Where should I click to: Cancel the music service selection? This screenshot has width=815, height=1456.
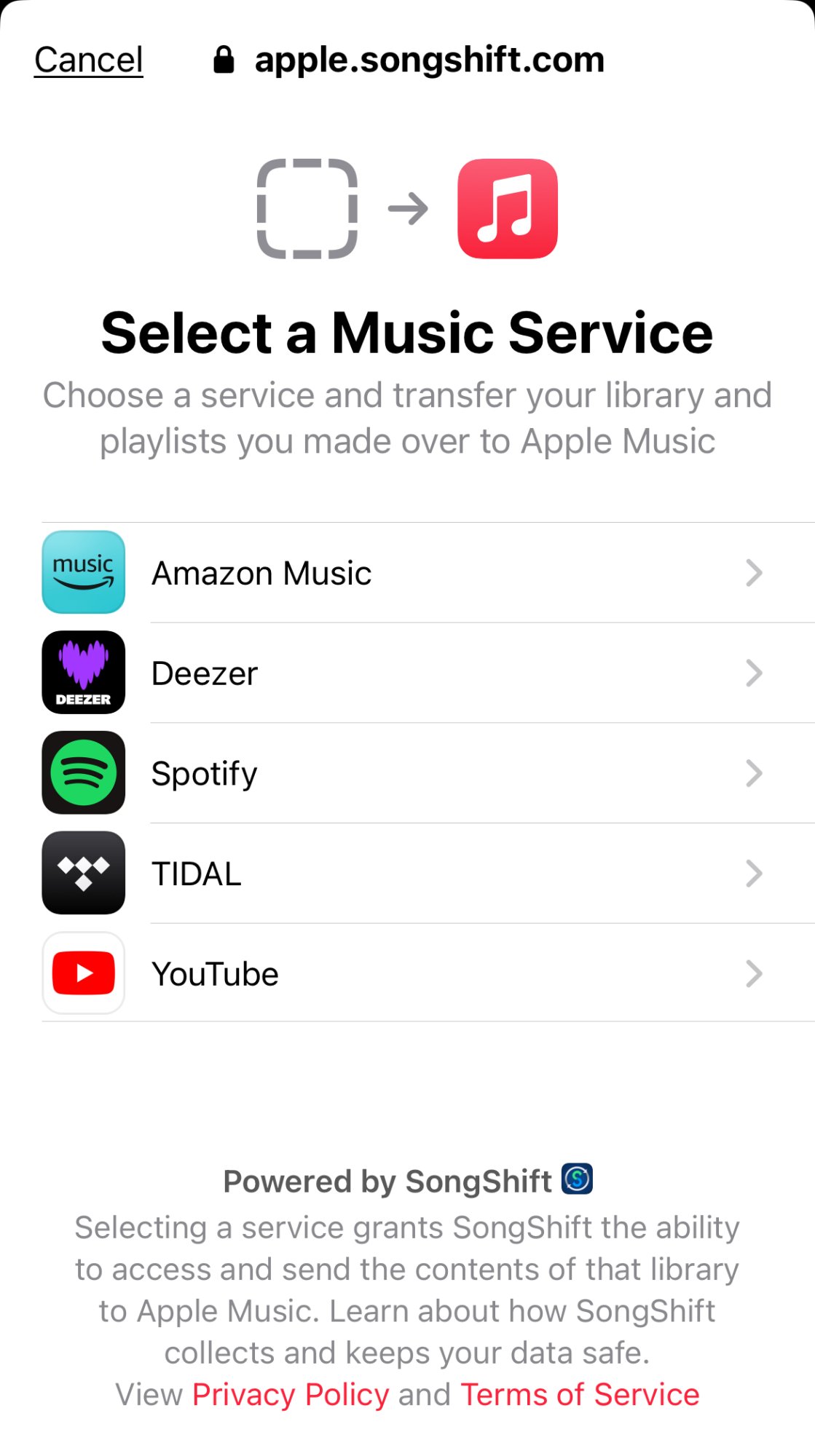[89, 60]
